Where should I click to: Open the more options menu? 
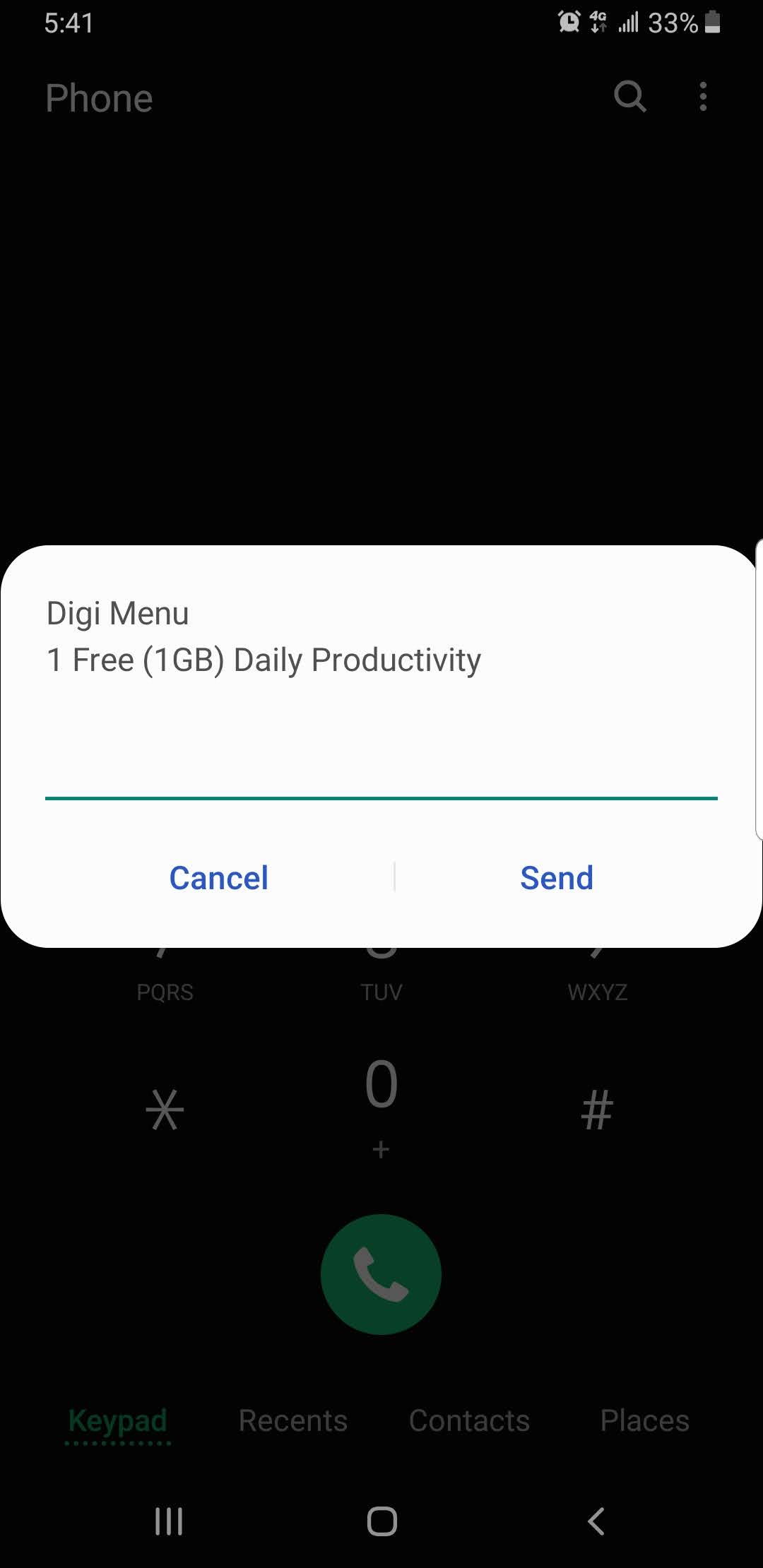click(x=703, y=97)
